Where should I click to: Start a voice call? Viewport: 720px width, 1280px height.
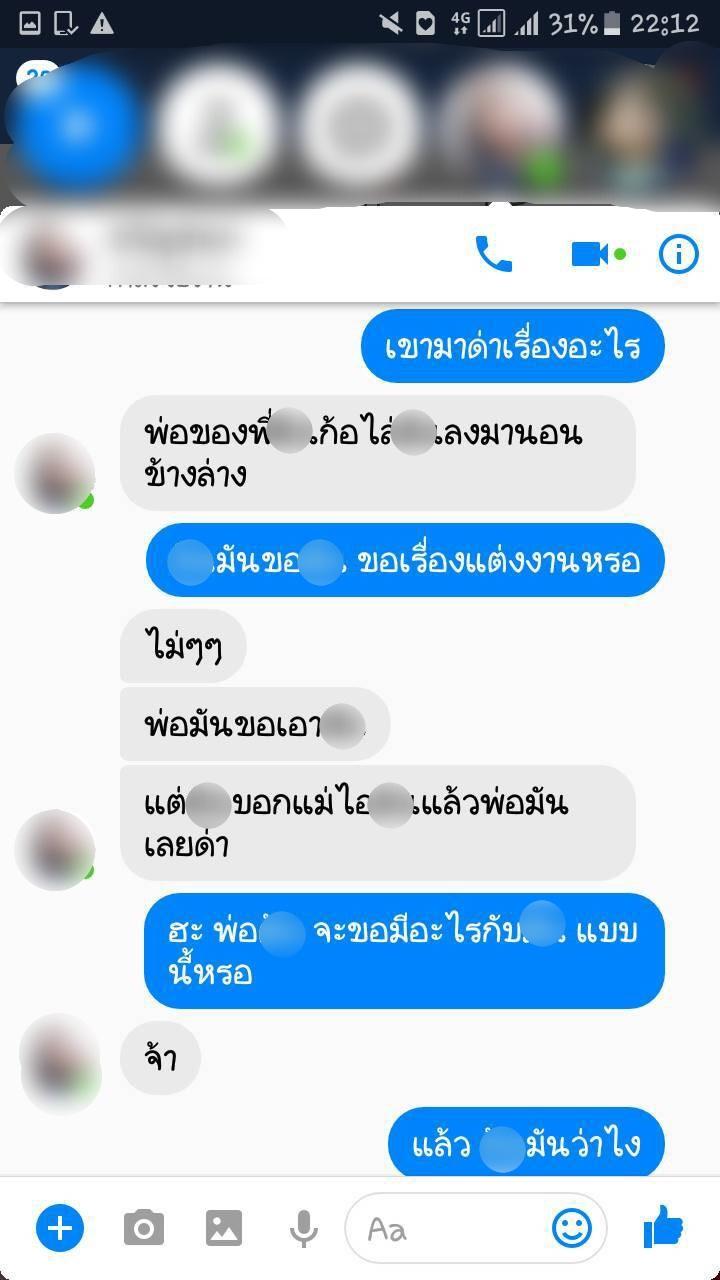point(493,255)
